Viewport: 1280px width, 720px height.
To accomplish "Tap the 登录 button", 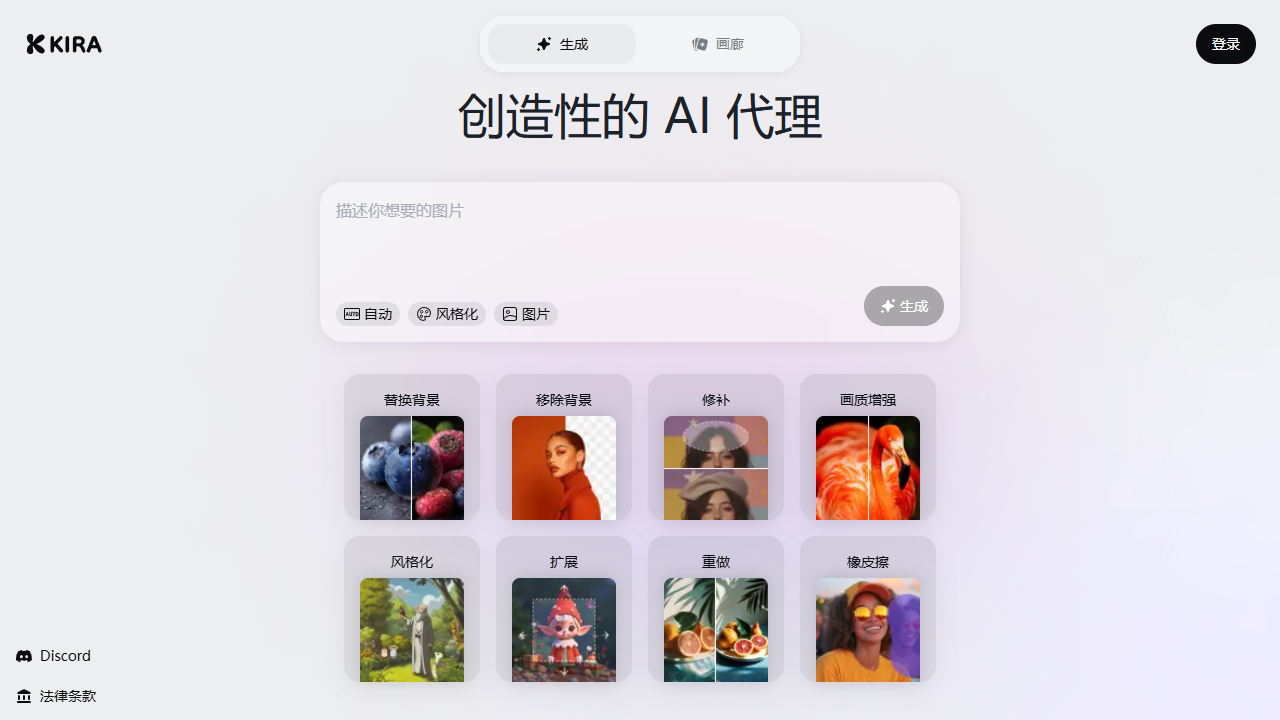I will [x=1225, y=44].
